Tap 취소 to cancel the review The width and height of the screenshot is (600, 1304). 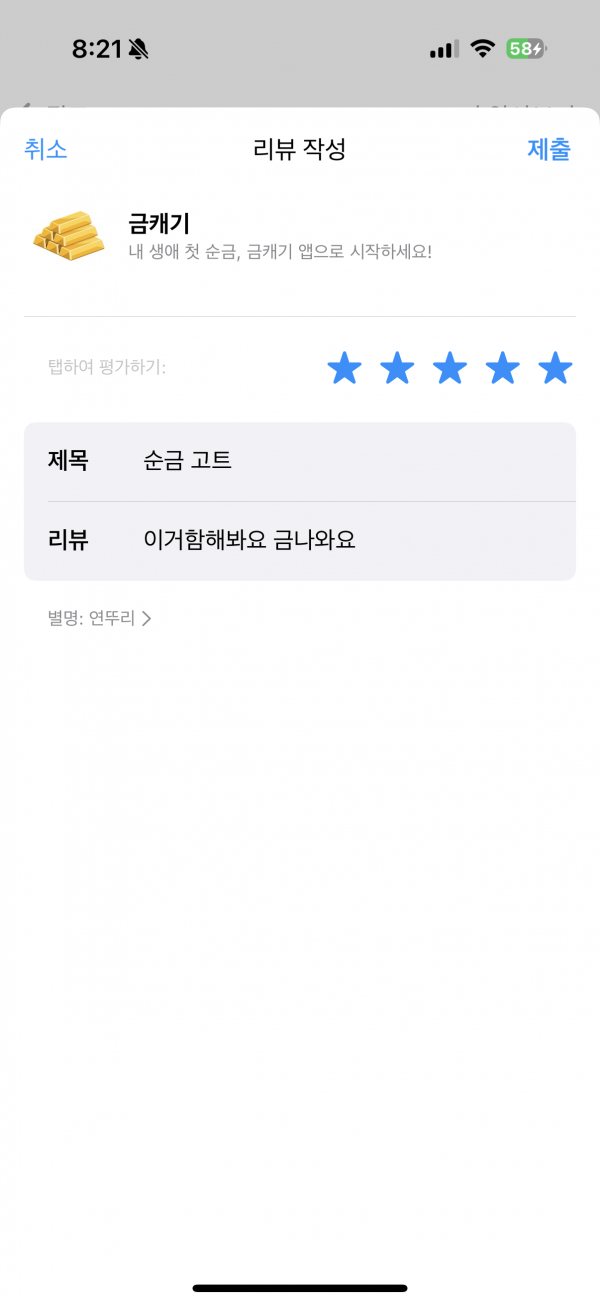(45, 150)
